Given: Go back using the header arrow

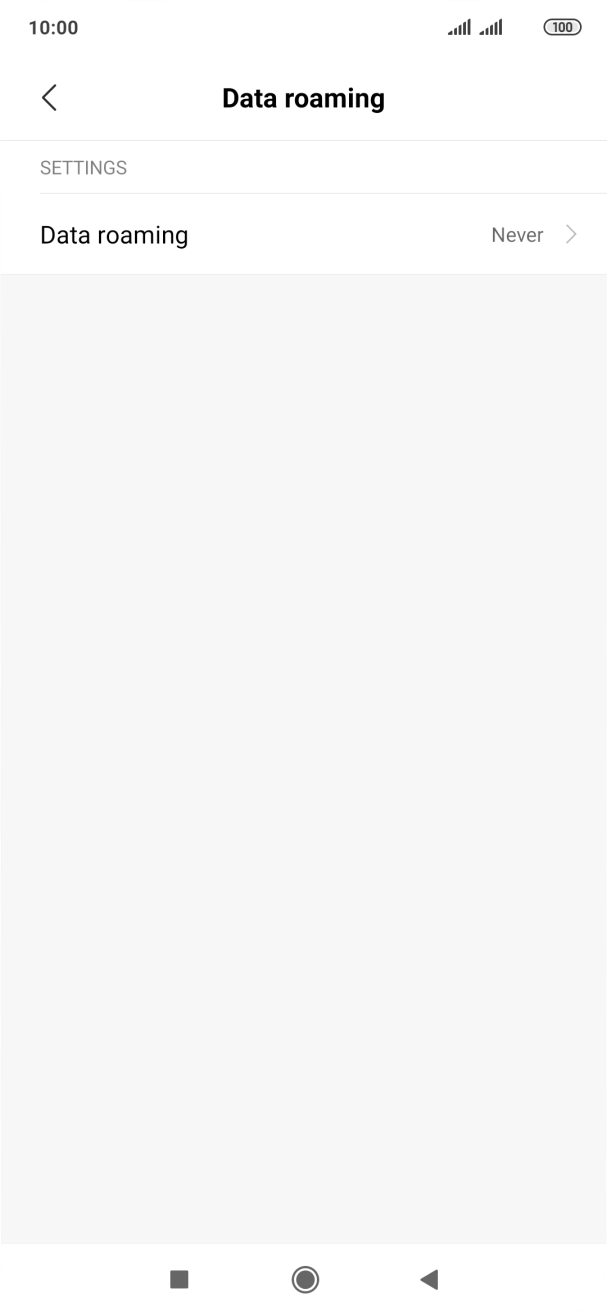Looking at the screenshot, I should click(x=49, y=98).
